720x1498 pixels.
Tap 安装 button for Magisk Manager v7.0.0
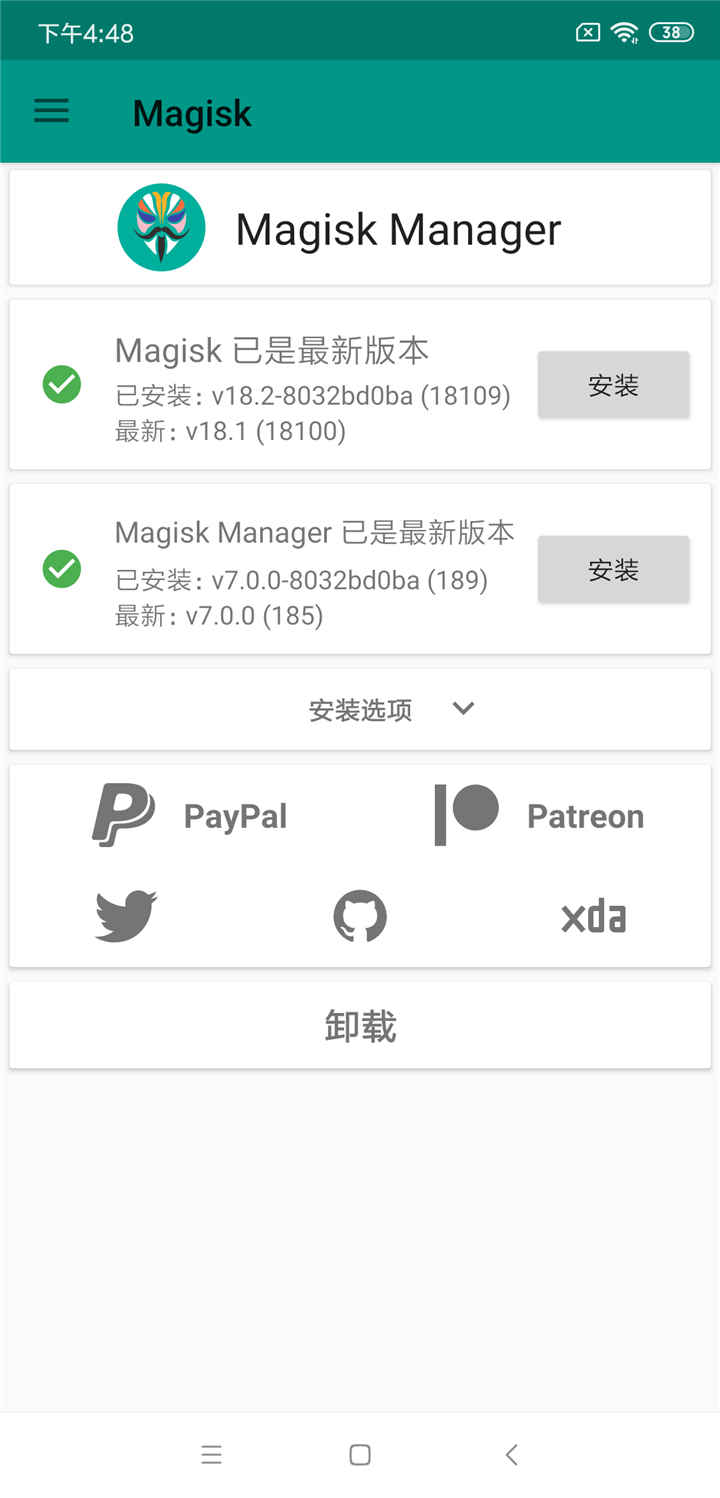pos(613,570)
